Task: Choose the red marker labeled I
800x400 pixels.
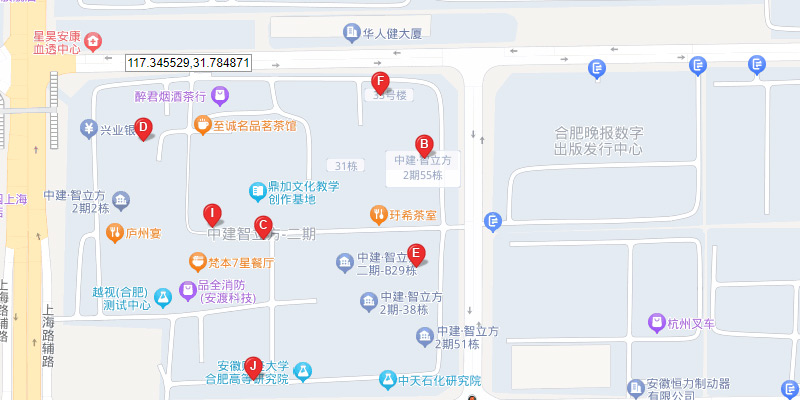Action: 212,213
